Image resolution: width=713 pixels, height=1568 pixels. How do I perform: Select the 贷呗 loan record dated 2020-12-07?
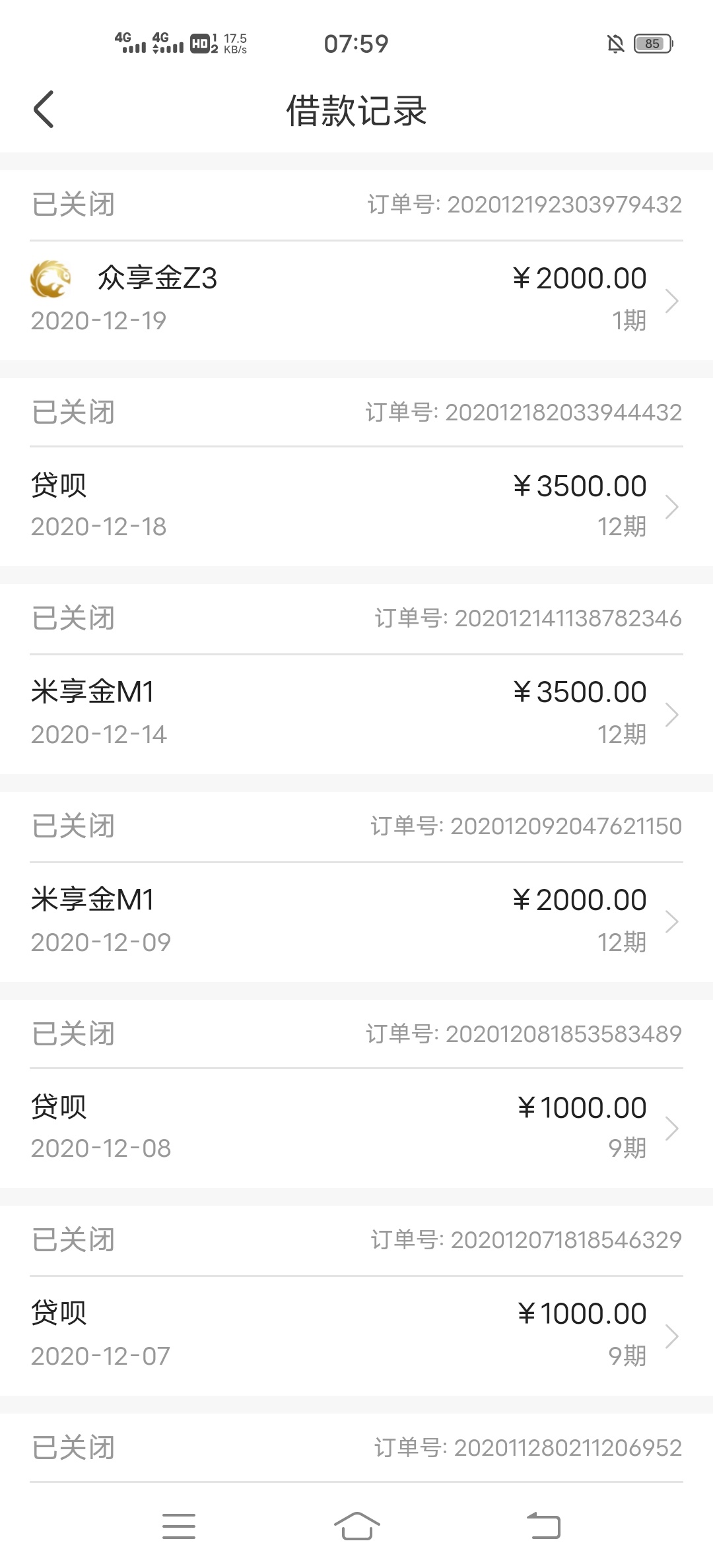[356, 1336]
